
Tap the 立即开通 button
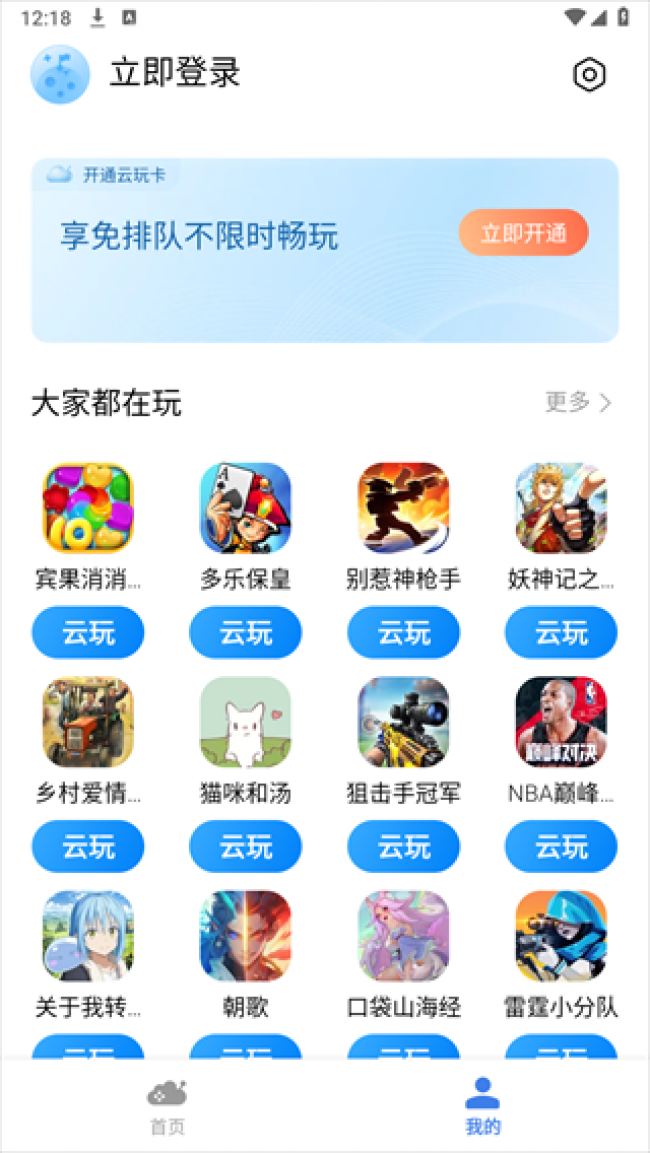pos(523,234)
